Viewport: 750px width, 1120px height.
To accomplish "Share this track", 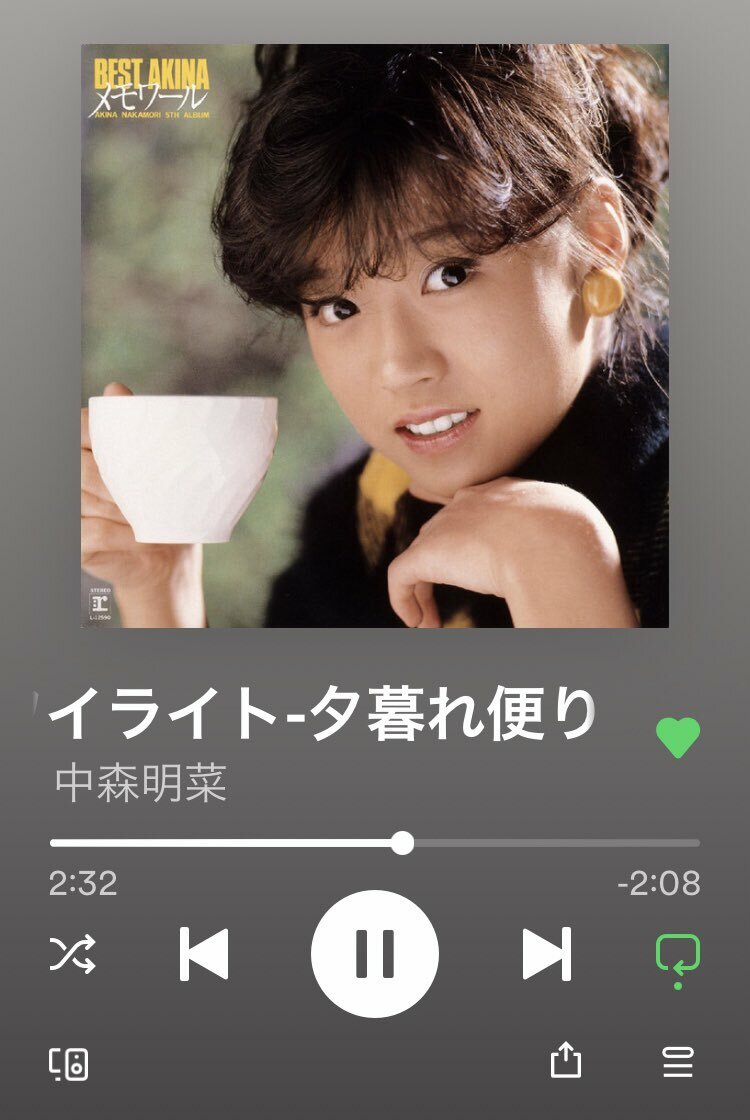I will tap(566, 1061).
